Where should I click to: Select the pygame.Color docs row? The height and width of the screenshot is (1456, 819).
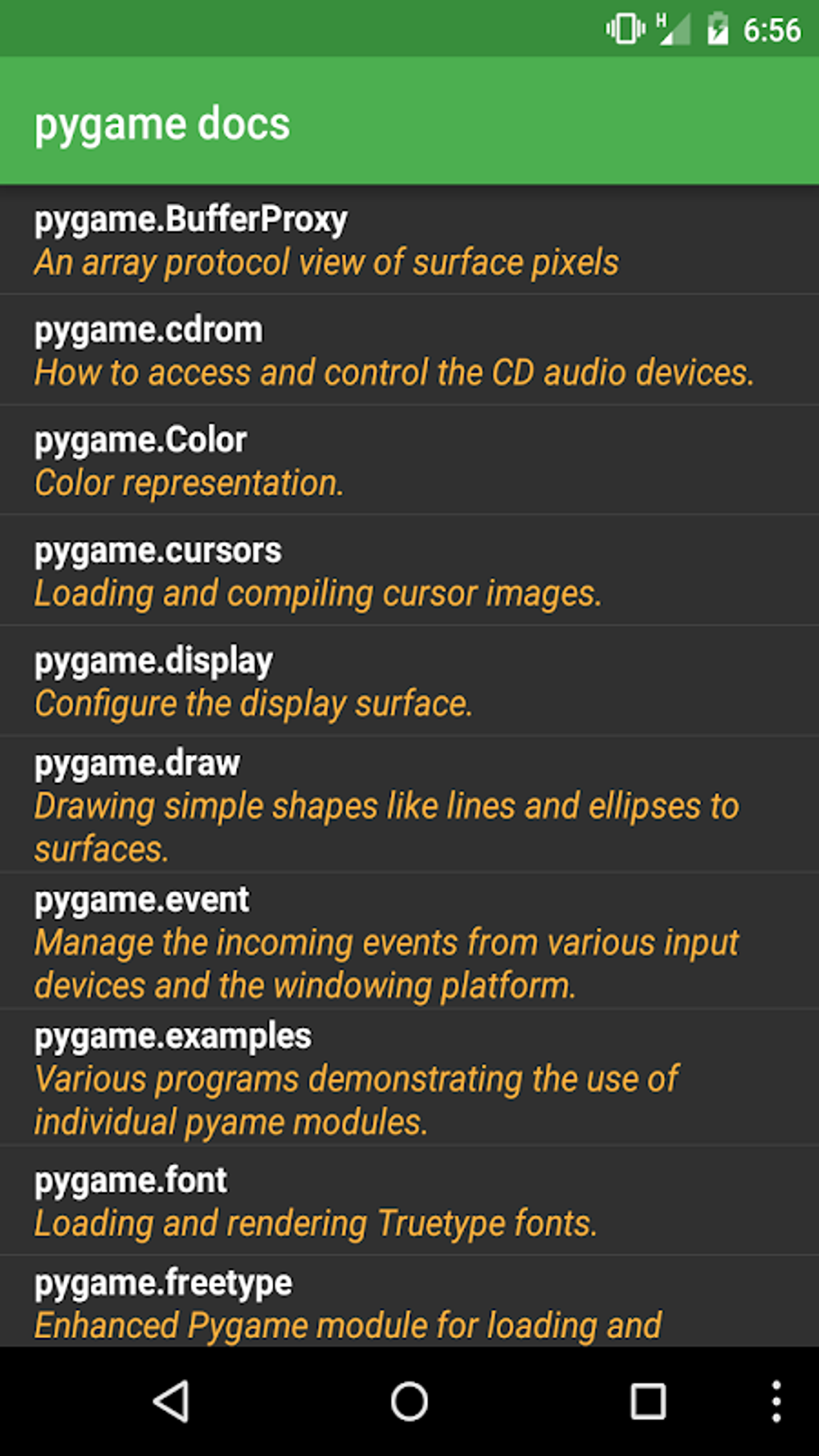tap(409, 460)
